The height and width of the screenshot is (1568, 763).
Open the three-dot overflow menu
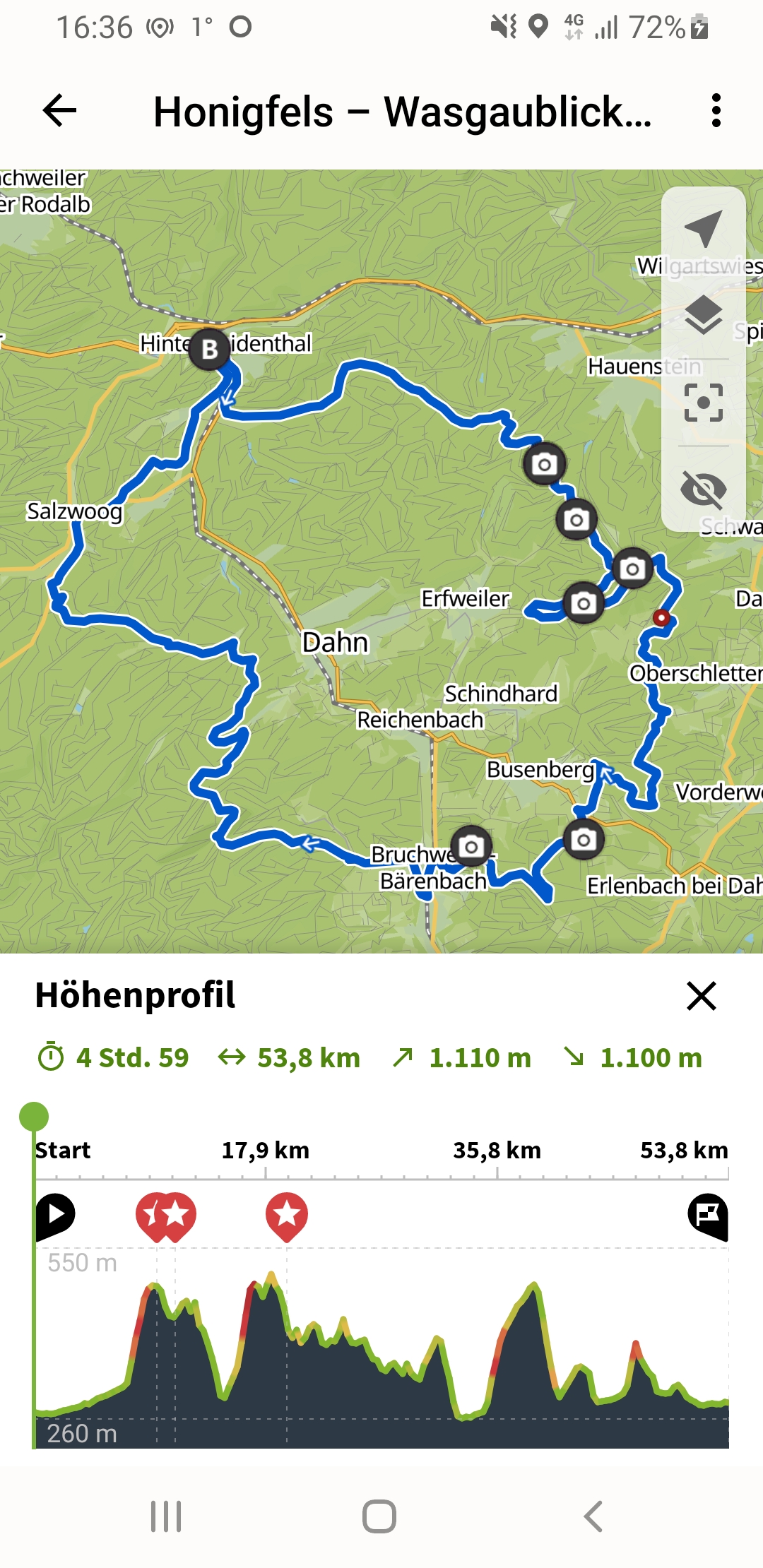click(716, 111)
